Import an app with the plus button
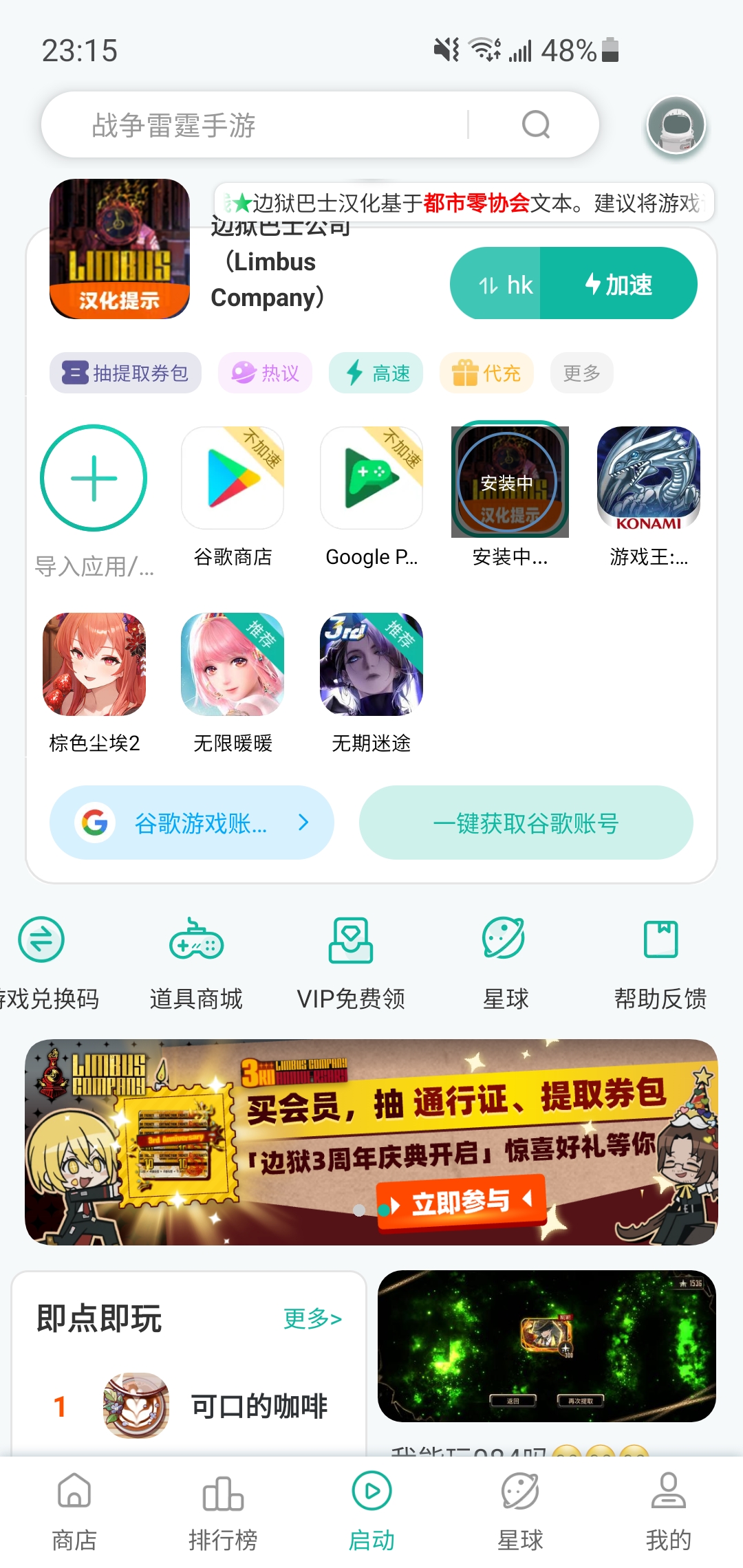 point(94,478)
